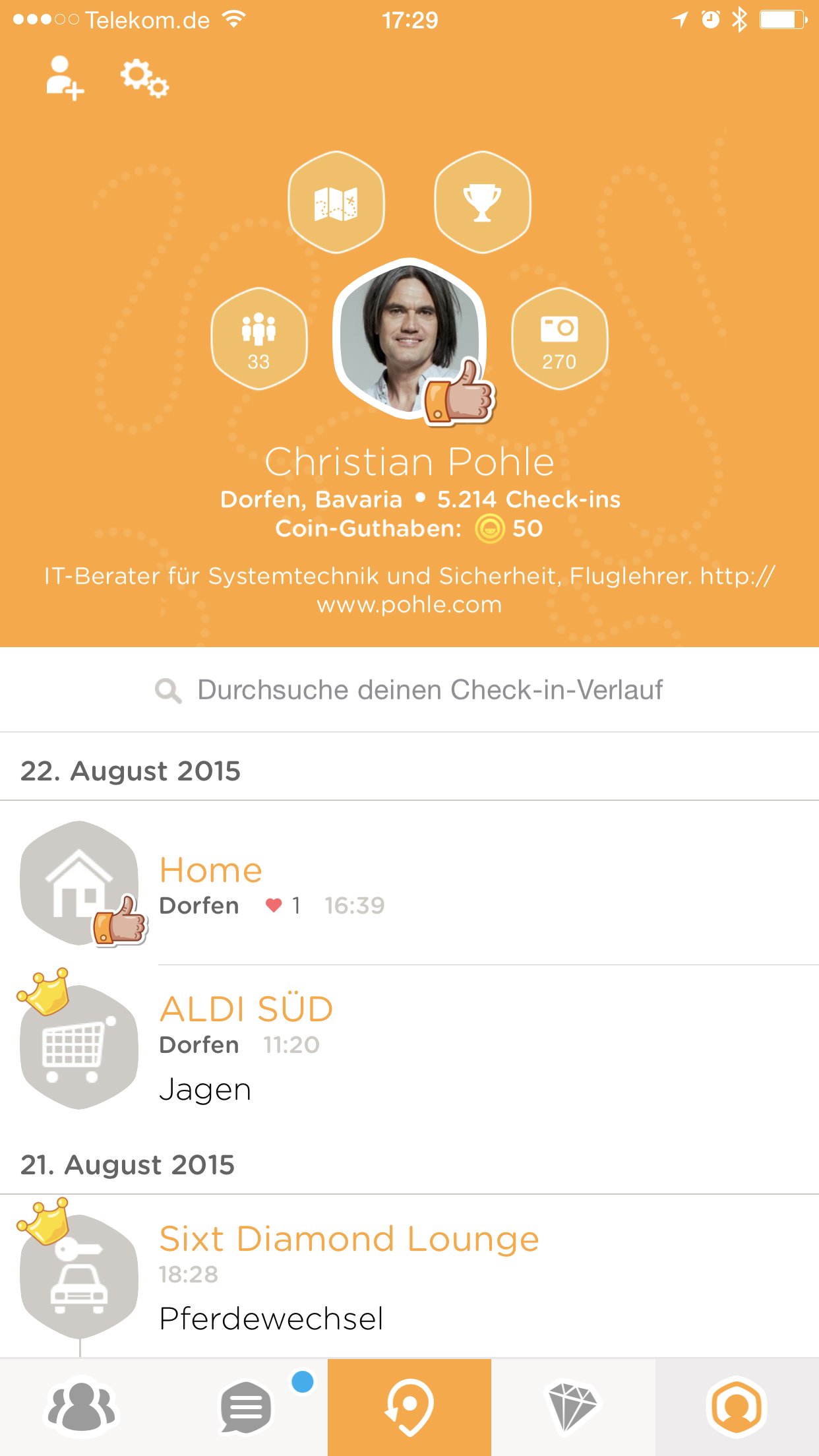Image resolution: width=819 pixels, height=1456 pixels.
Task: Tap the orange check-in pin tab
Action: (x=409, y=1407)
